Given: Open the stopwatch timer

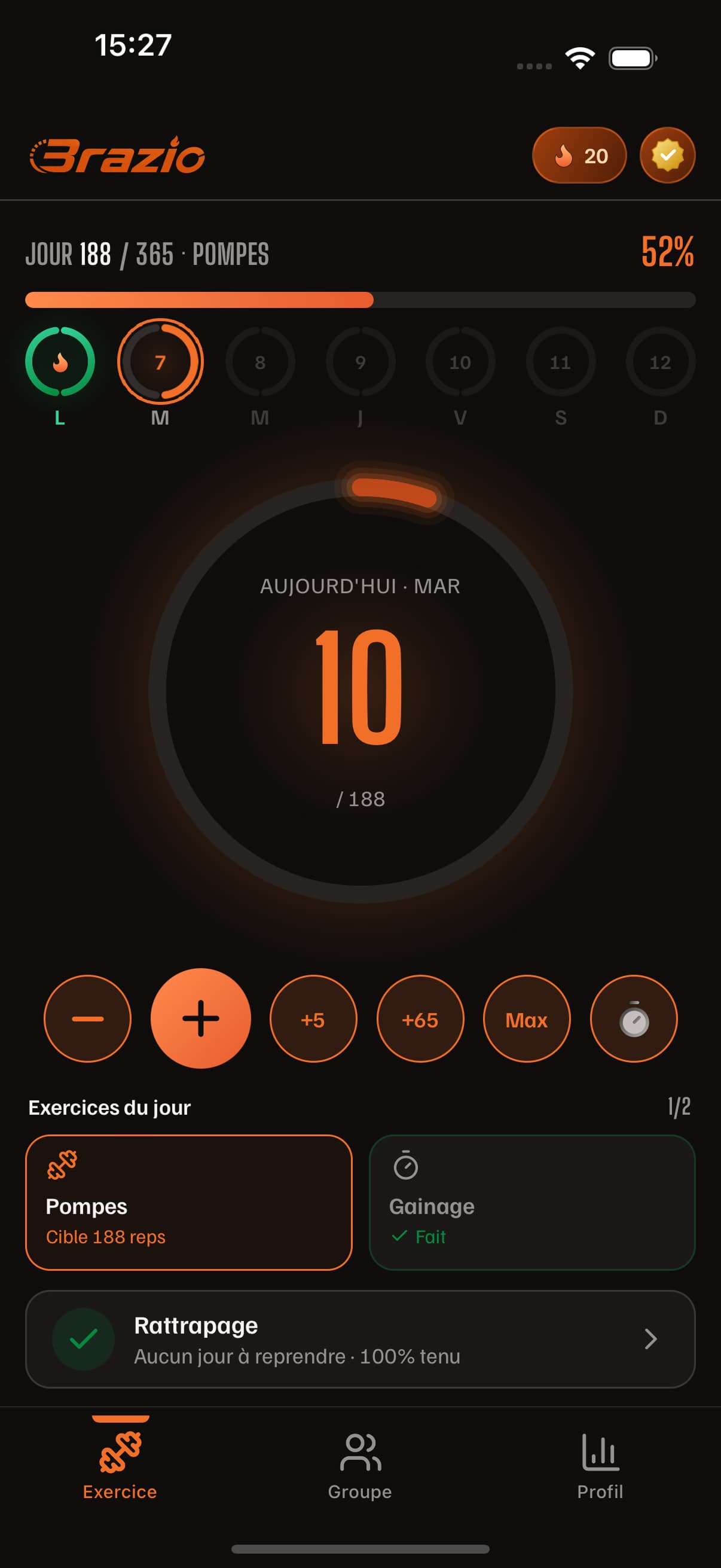Looking at the screenshot, I should pyautogui.click(x=634, y=1018).
